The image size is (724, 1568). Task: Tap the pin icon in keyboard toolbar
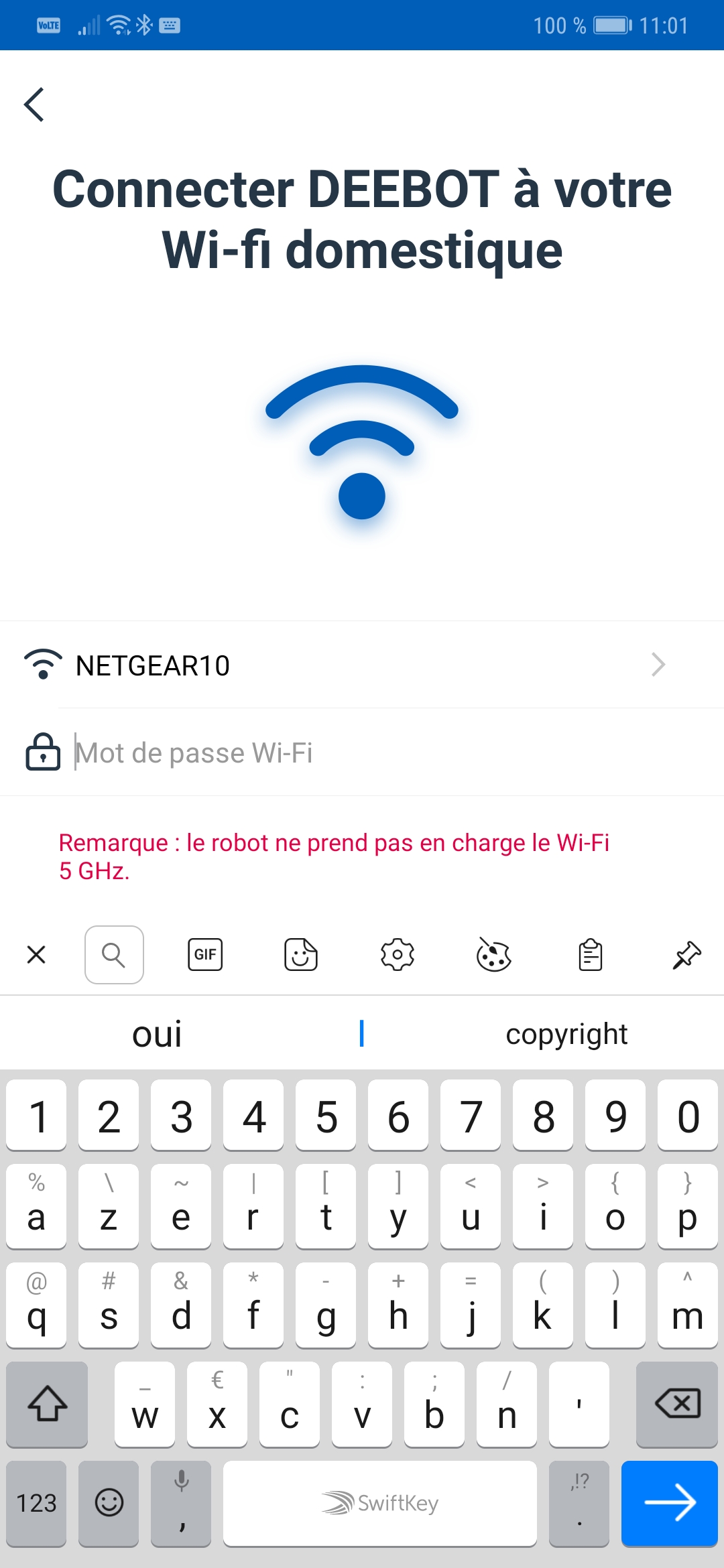pyautogui.click(x=686, y=954)
